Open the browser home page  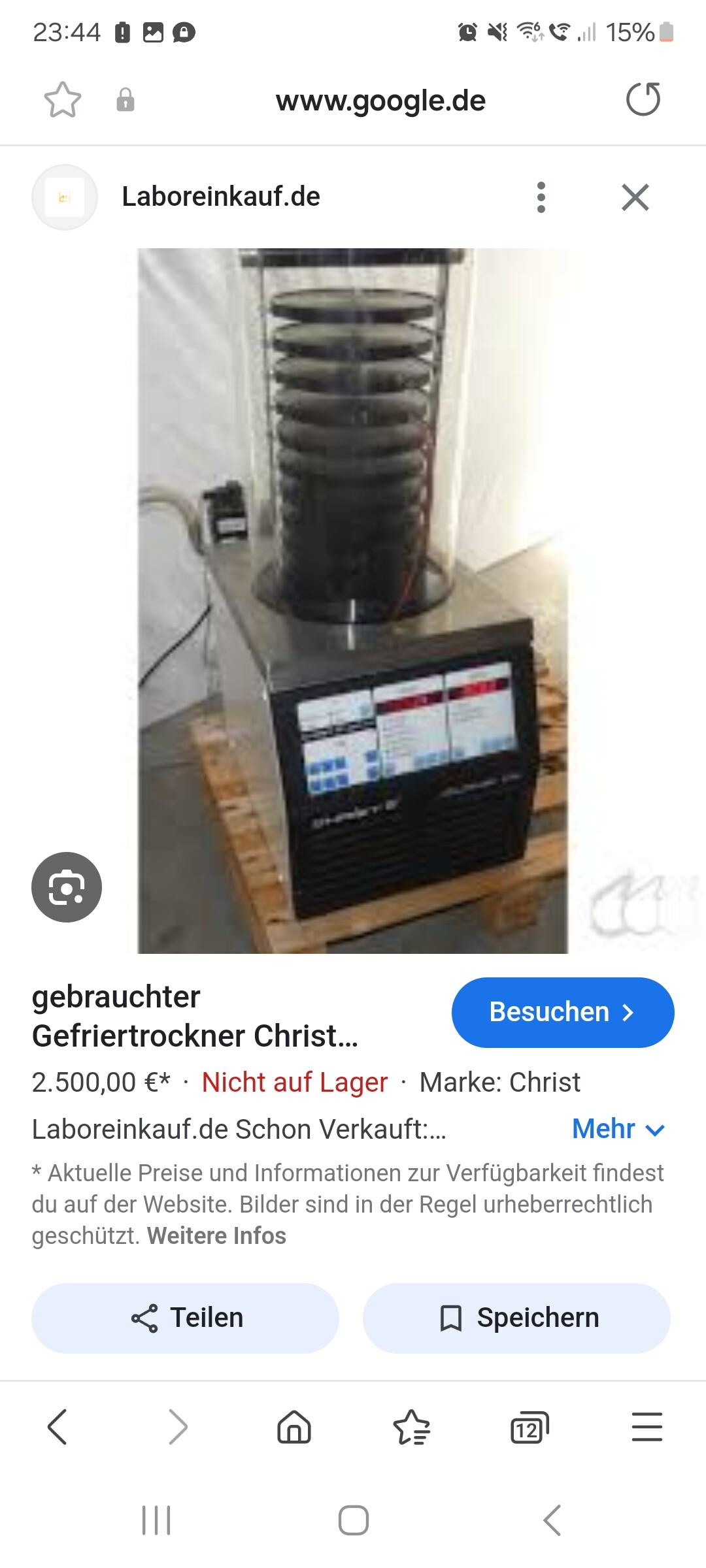[294, 1426]
